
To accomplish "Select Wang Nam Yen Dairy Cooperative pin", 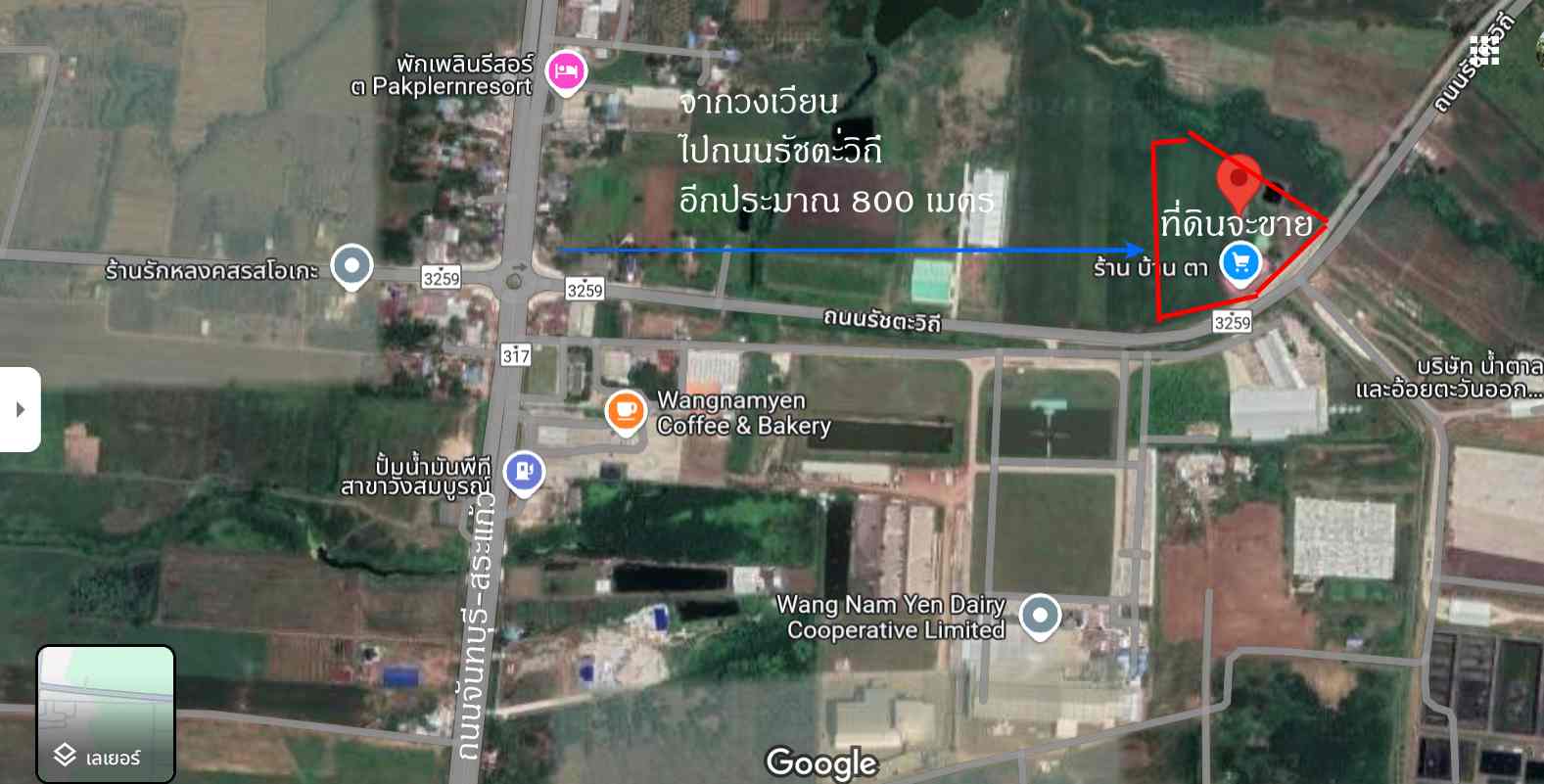I will (x=1040, y=616).
